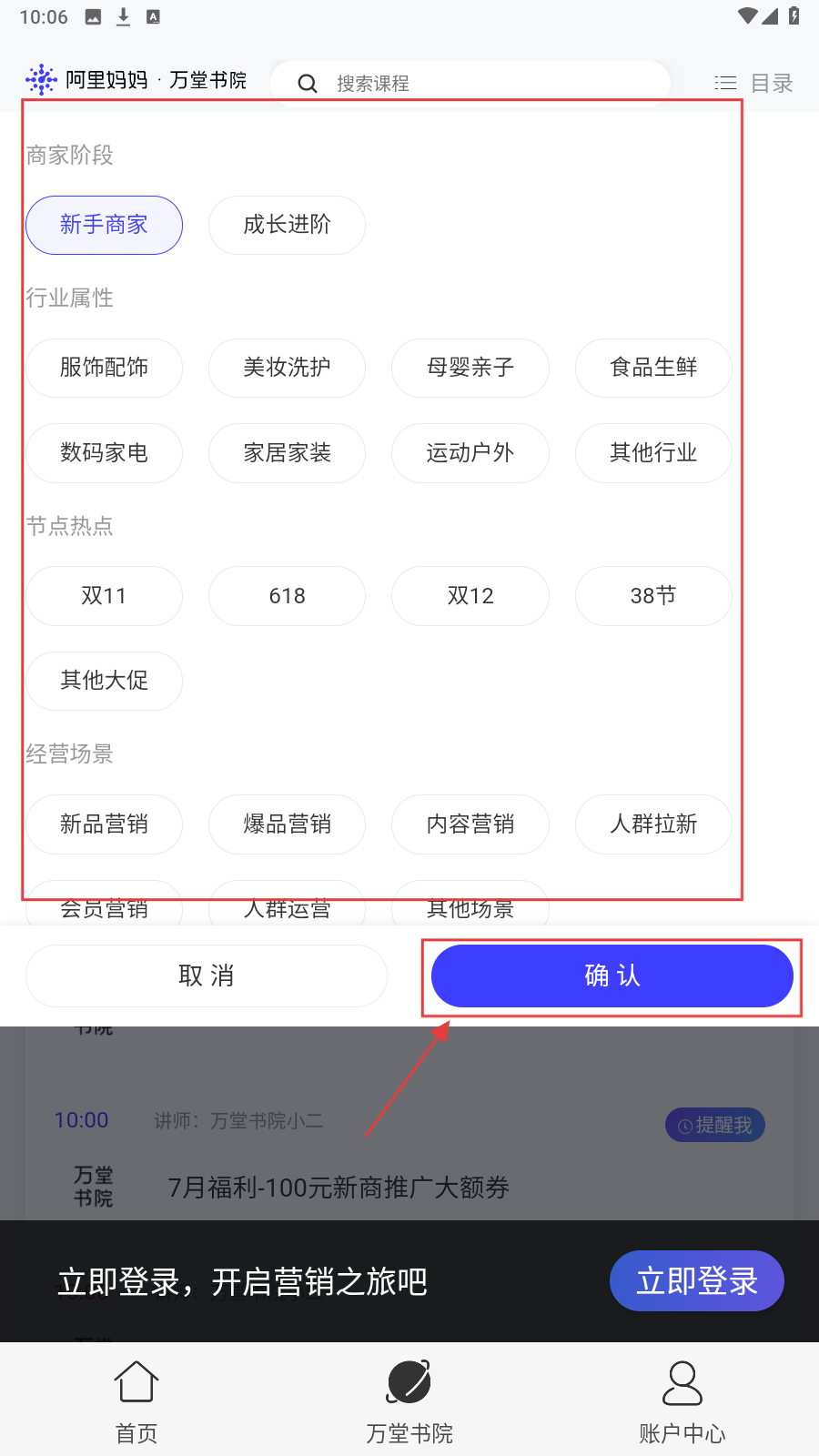The height and width of the screenshot is (1456, 819).
Task: Select 服饰配饰 industry
Action: pyautogui.click(x=104, y=368)
